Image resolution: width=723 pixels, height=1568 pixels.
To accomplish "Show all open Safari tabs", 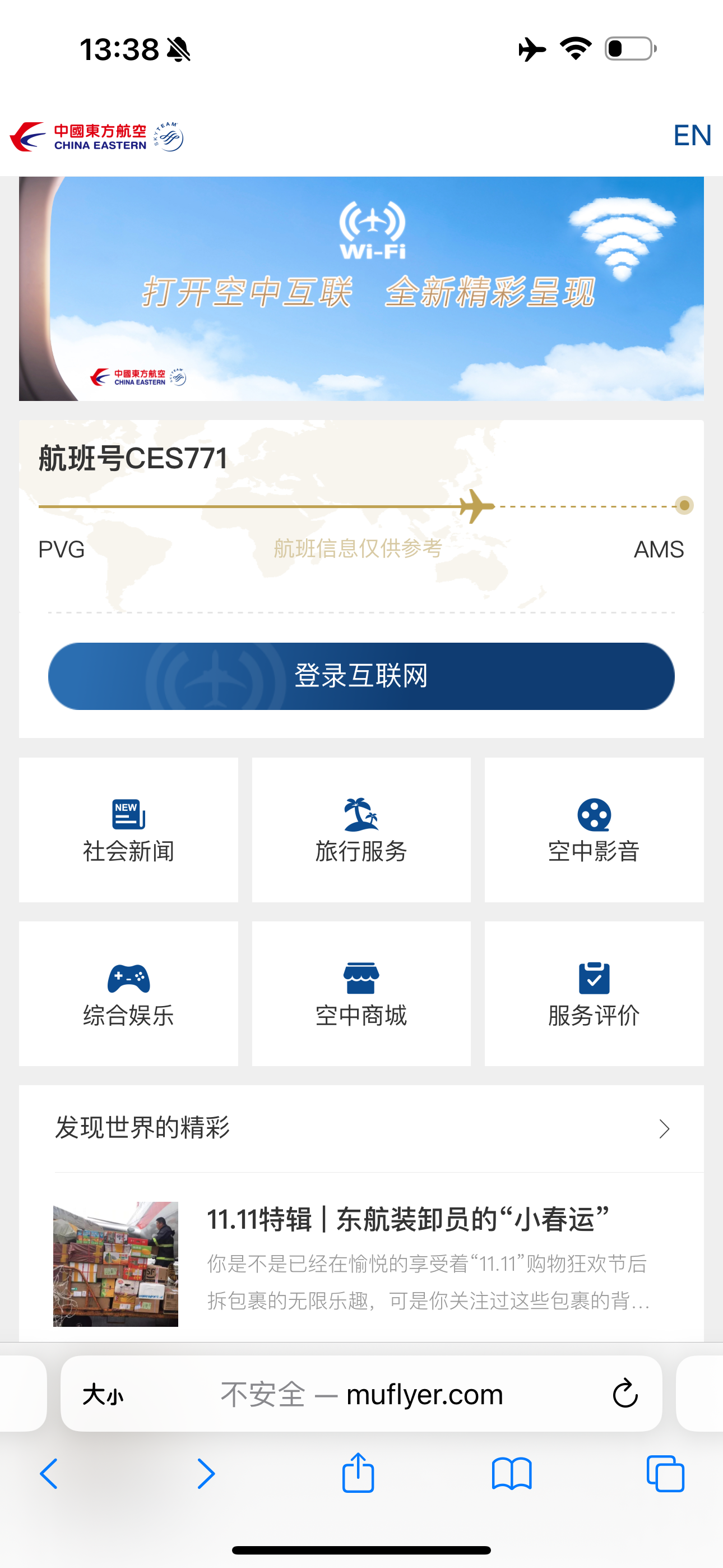I will (665, 1474).
